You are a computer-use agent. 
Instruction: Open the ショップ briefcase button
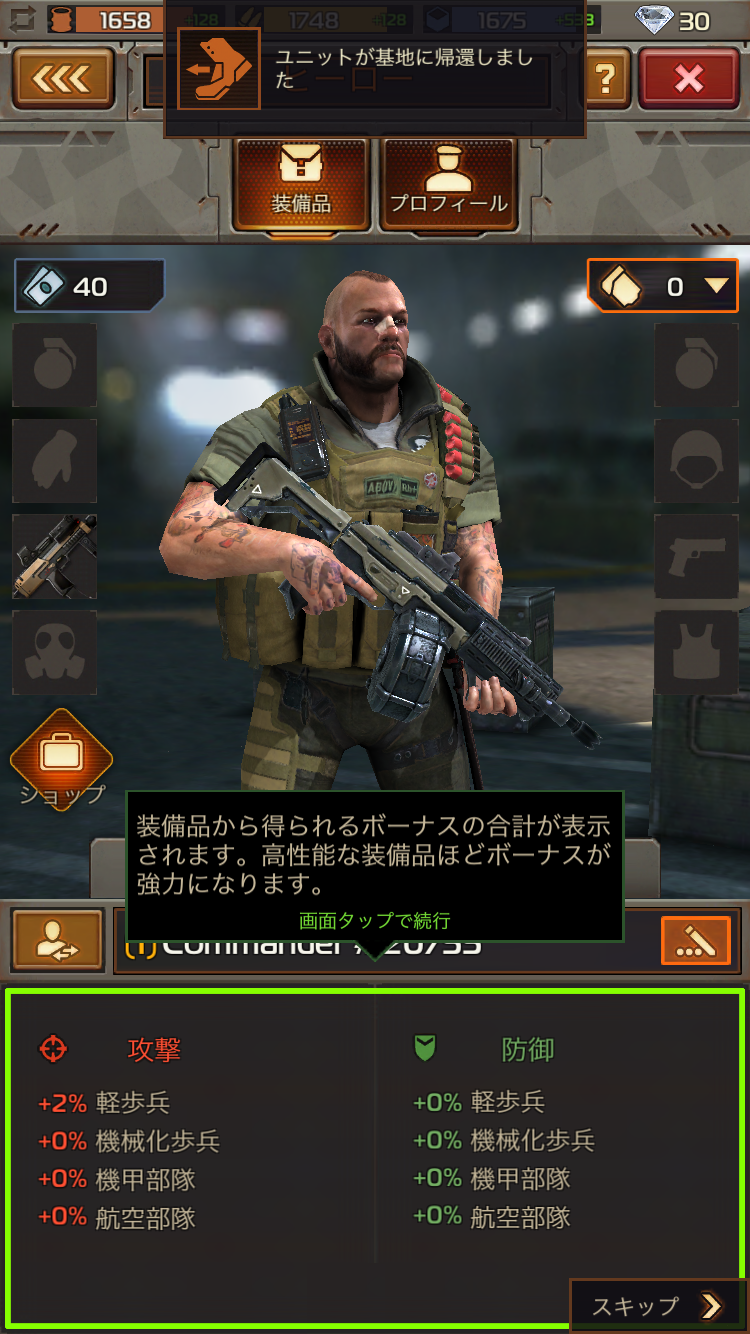(60, 757)
